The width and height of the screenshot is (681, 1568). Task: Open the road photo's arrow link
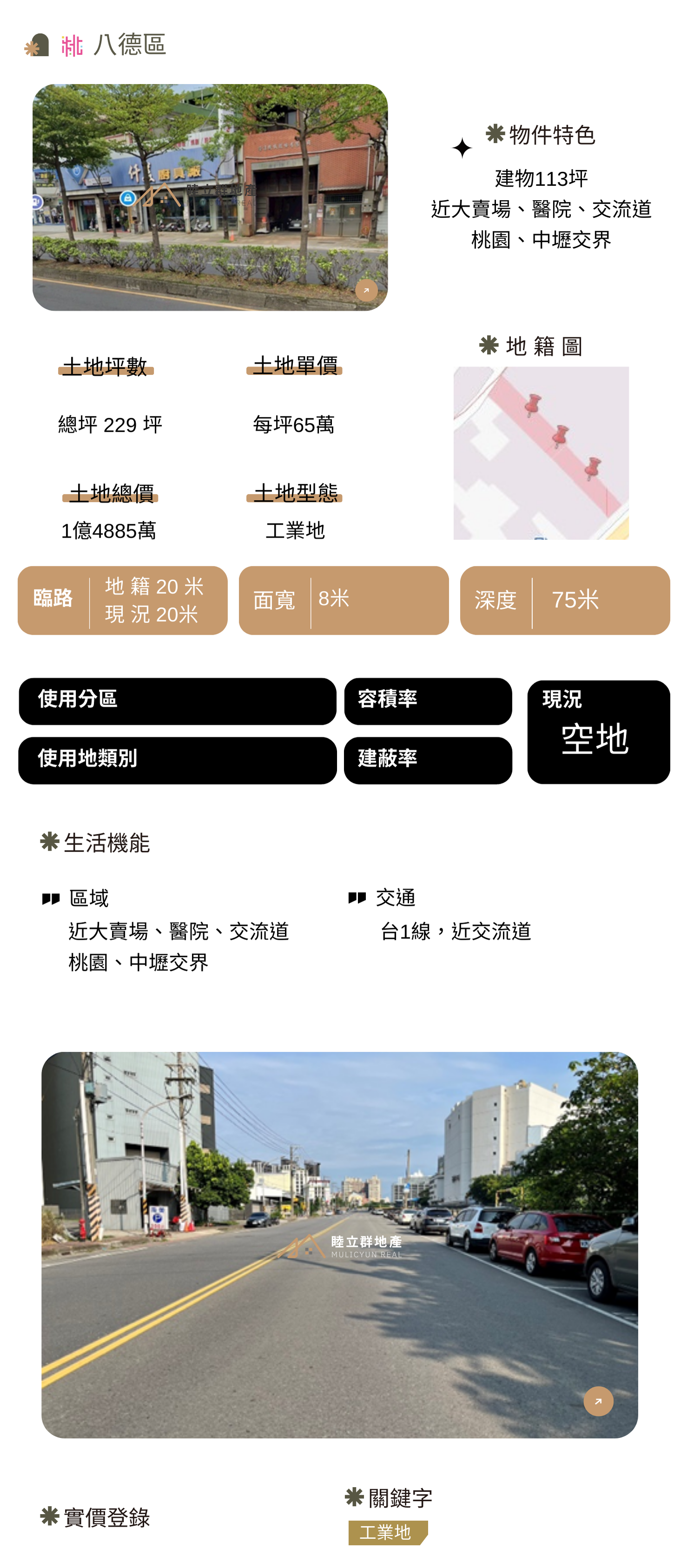point(597,1401)
